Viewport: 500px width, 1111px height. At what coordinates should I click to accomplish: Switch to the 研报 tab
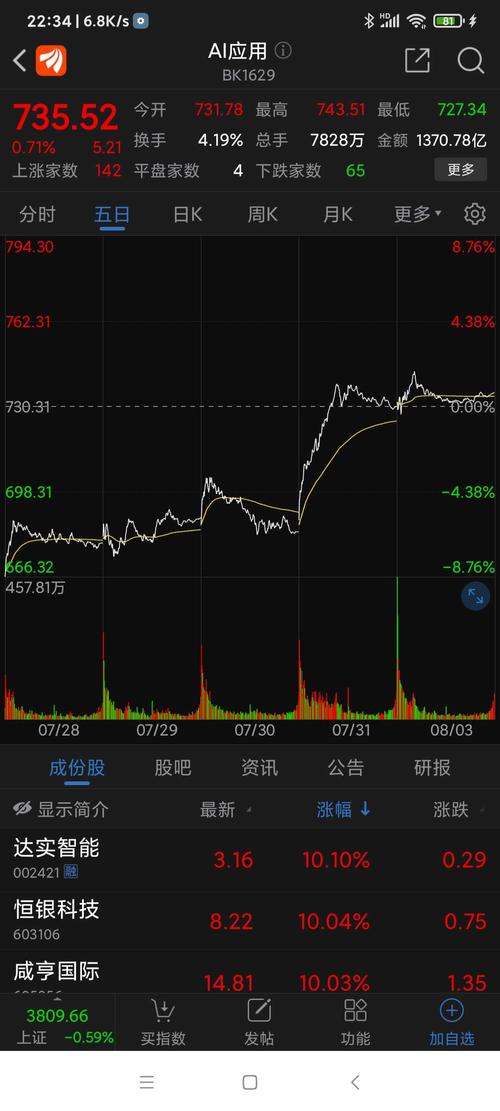coord(432,767)
